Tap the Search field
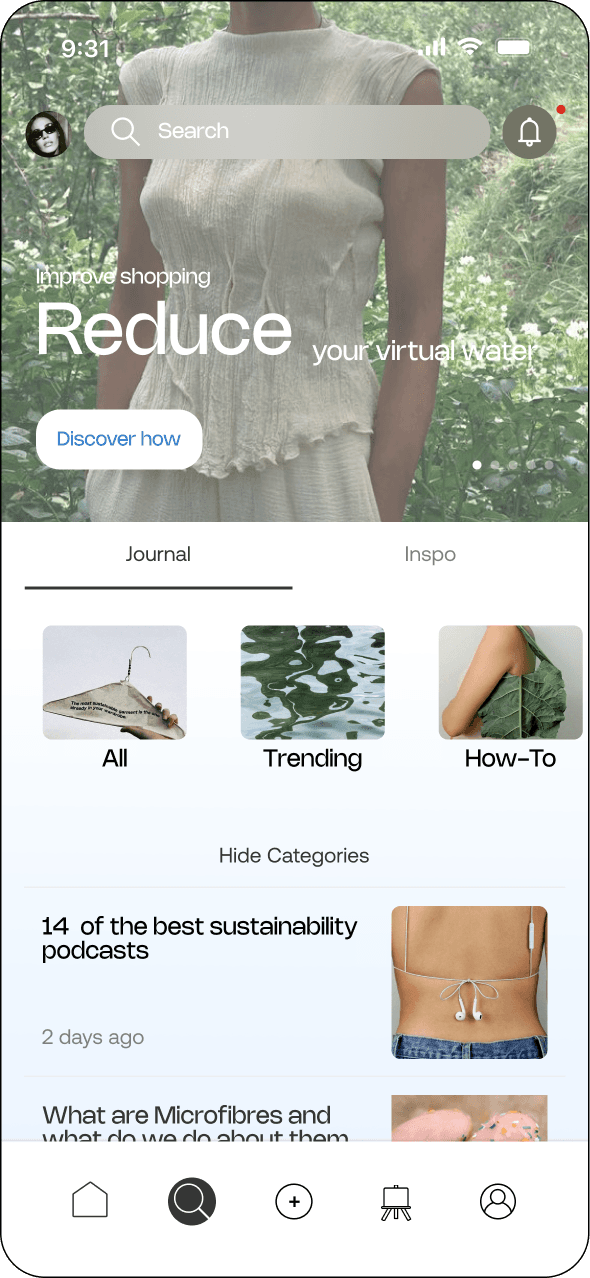The width and height of the screenshot is (590, 1278). click(287, 132)
